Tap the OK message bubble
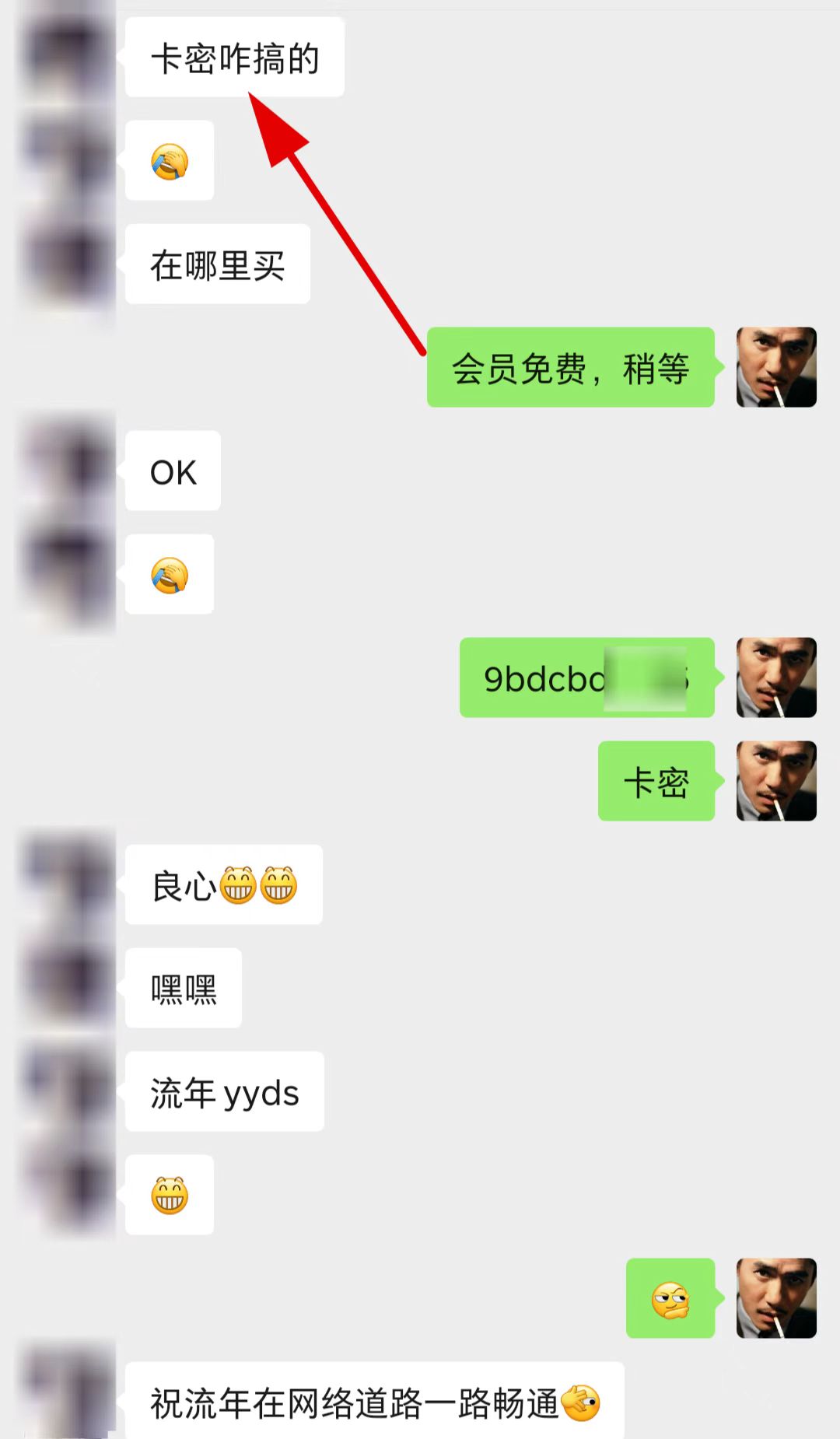This screenshot has width=840, height=1439. [173, 471]
